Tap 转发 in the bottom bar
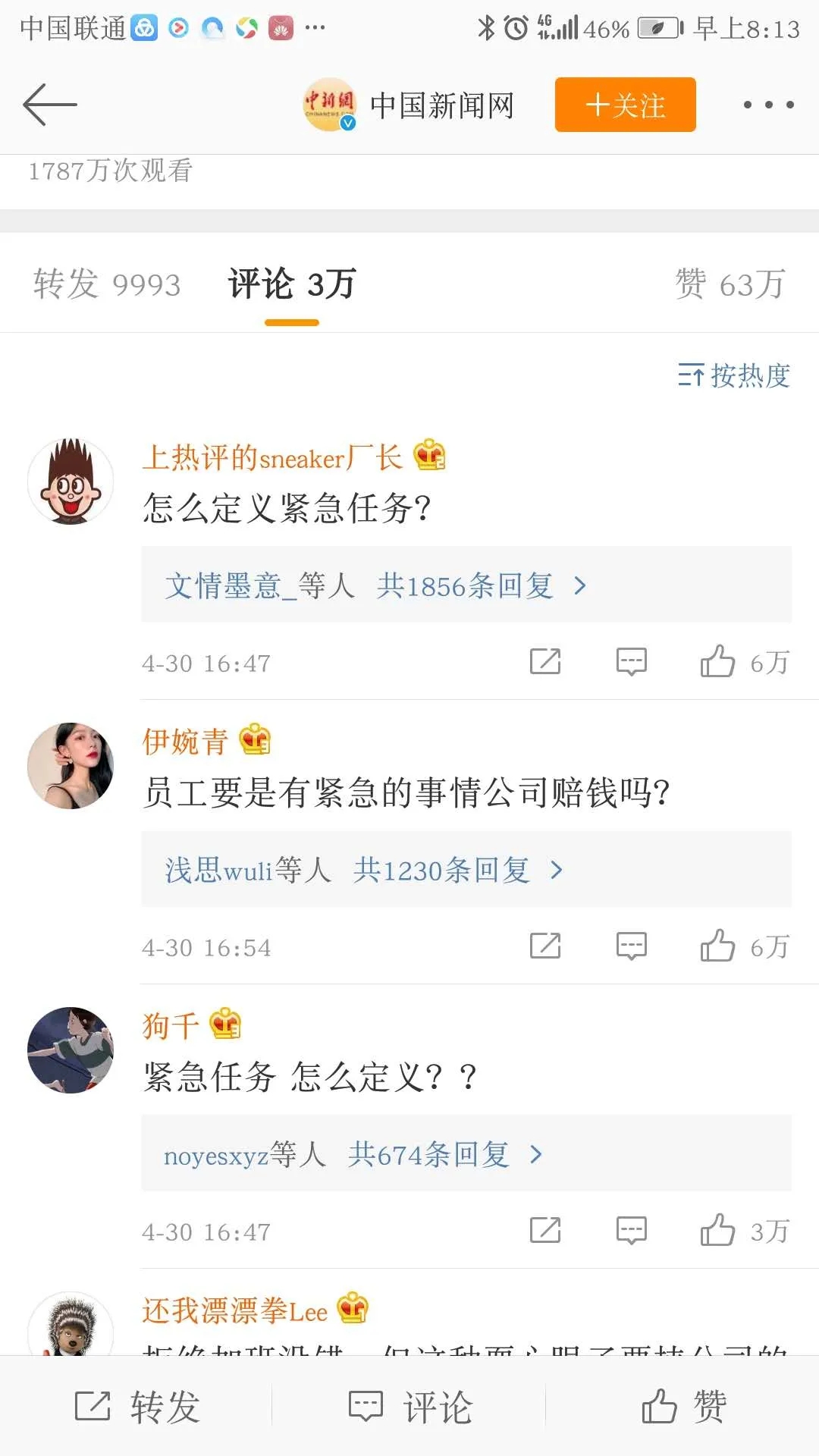819x1456 pixels. click(x=136, y=1407)
